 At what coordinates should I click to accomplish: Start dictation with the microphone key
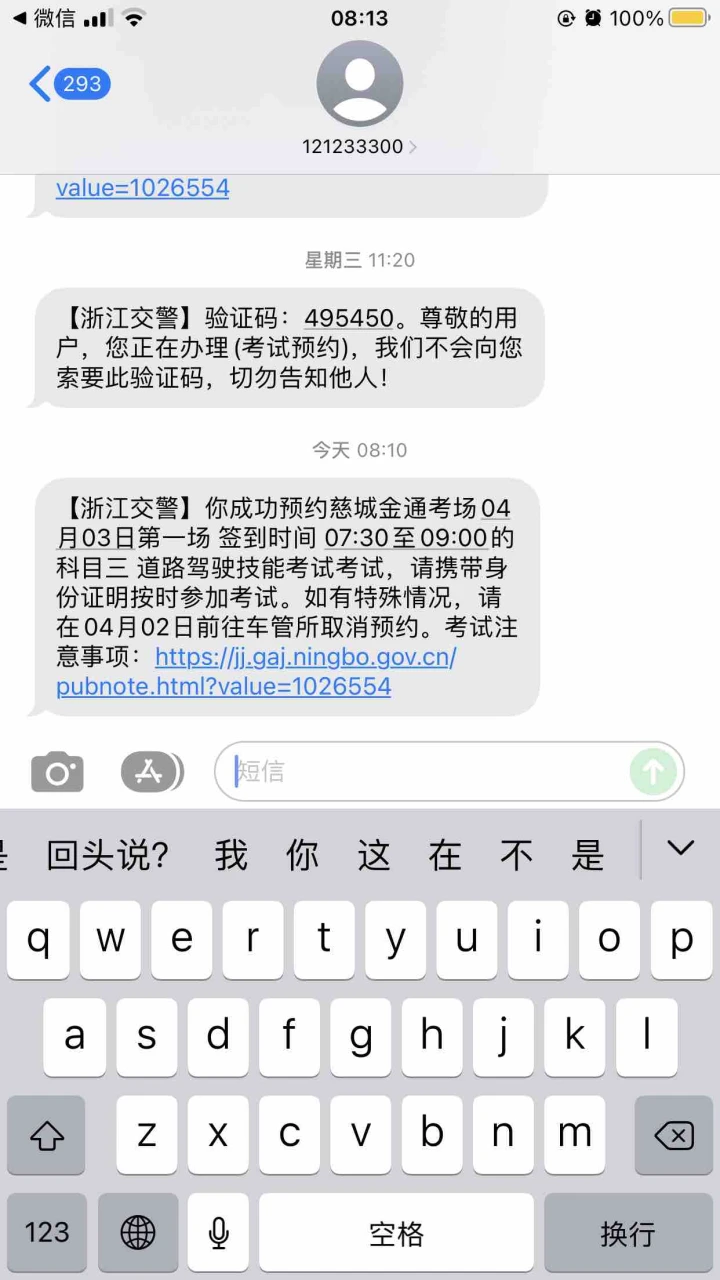coord(219,1232)
